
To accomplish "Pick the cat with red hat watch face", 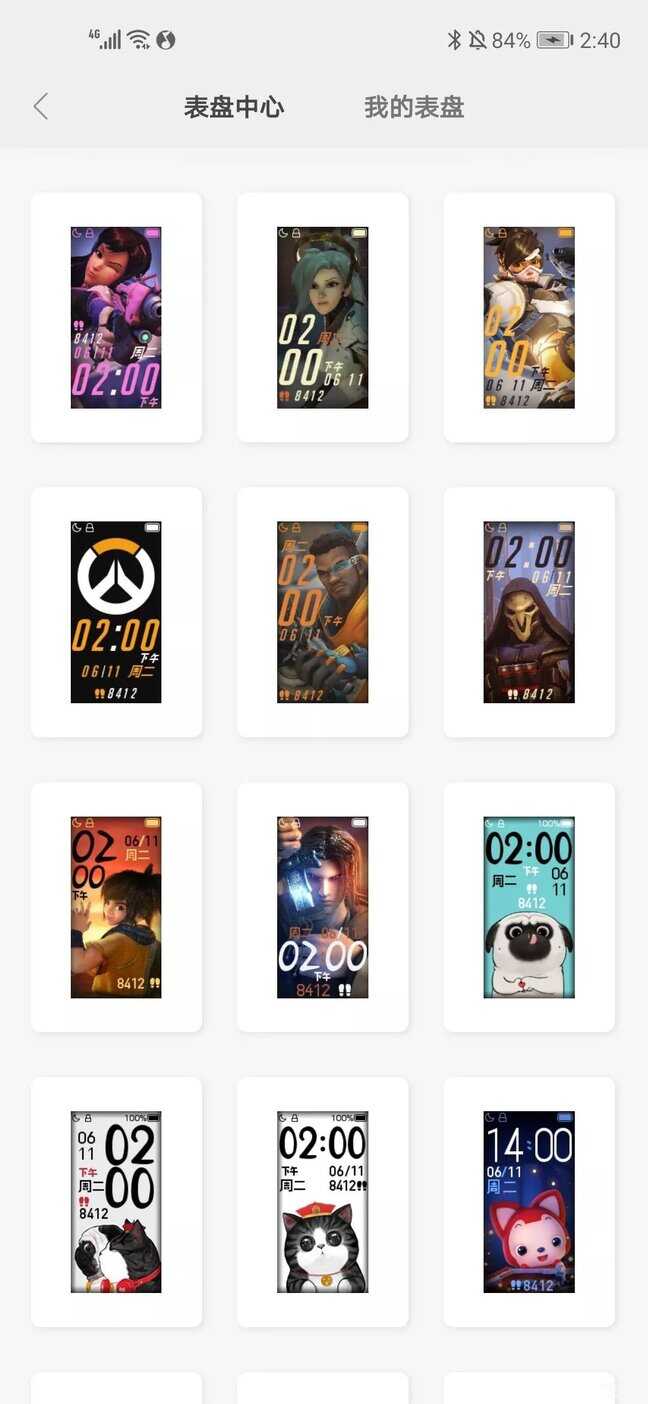I will click(x=322, y=1202).
